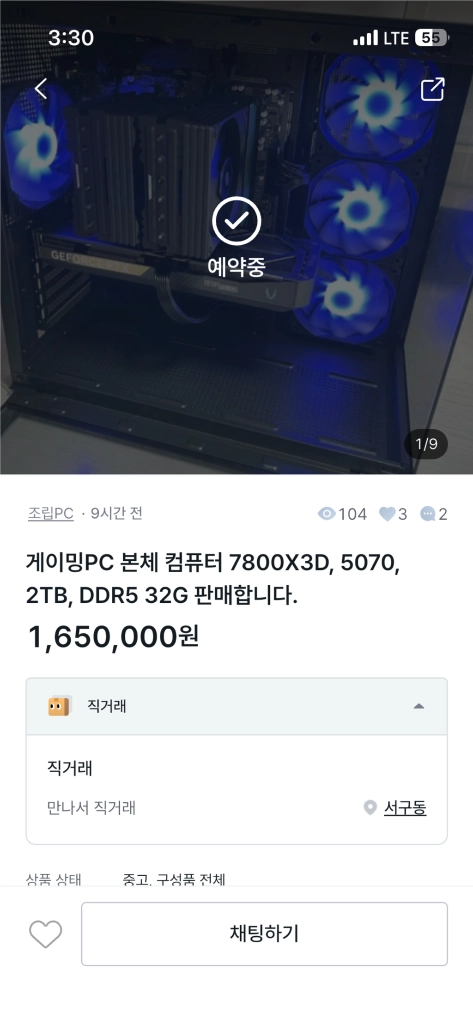The image size is (473, 1024).
Task: Tap 채팅하기 to chat with the seller
Action: (x=264, y=934)
